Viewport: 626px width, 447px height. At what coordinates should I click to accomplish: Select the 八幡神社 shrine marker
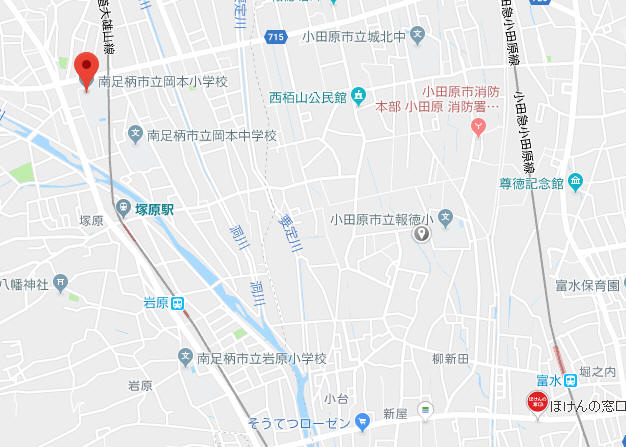[x=60, y=283]
